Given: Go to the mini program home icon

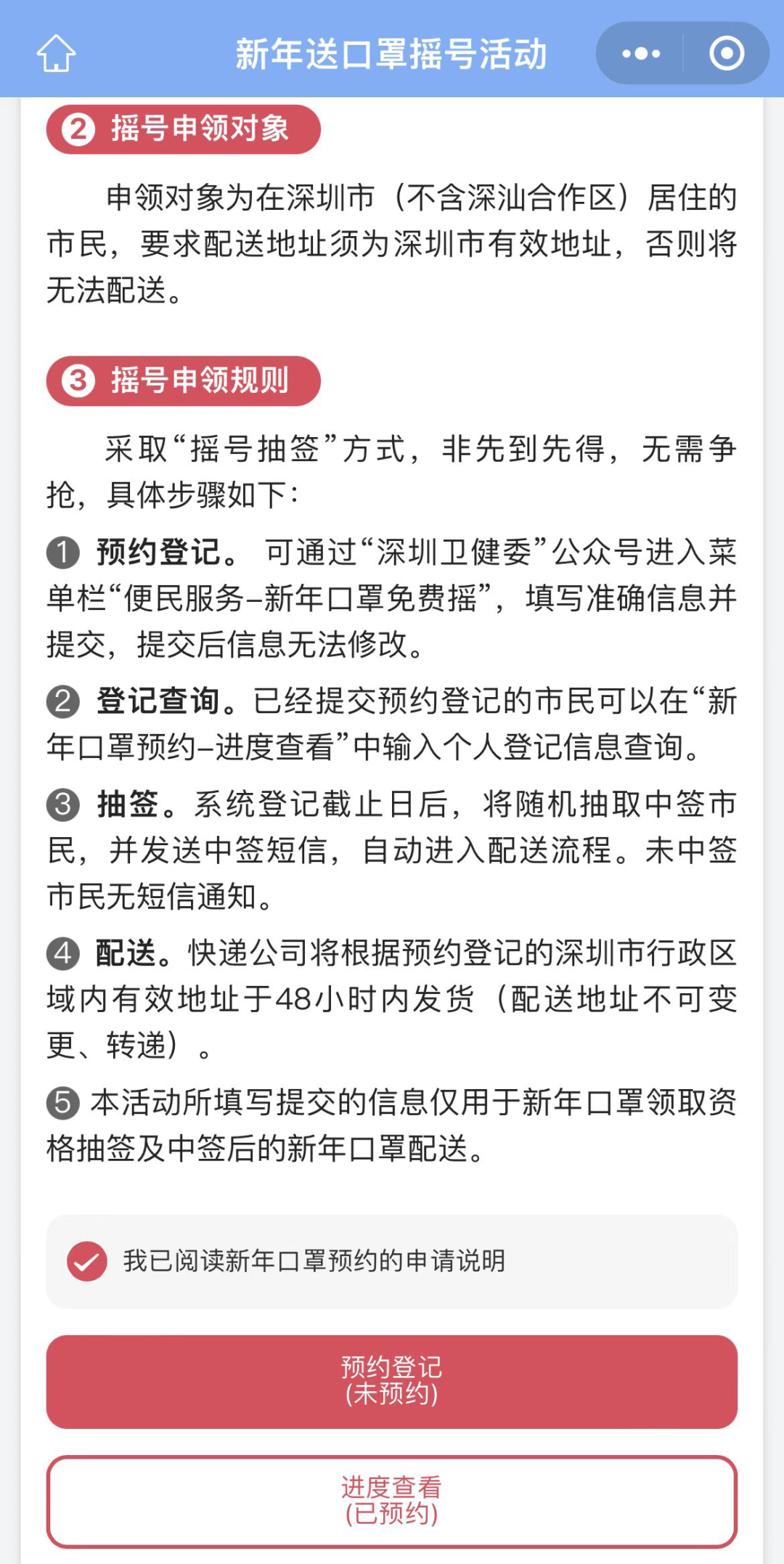Looking at the screenshot, I should (x=57, y=54).
